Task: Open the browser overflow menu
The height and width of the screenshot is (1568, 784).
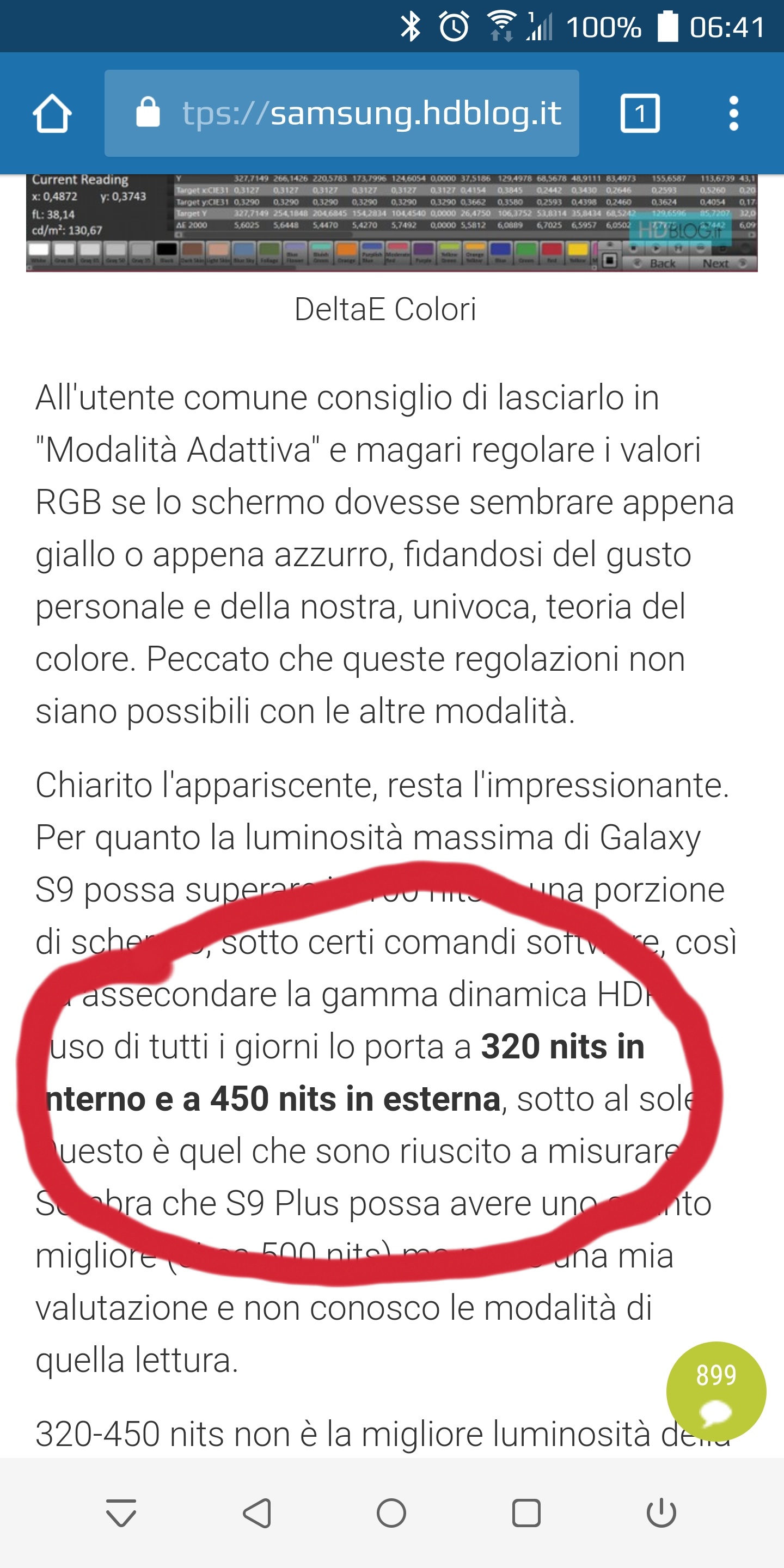Action: [733, 113]
